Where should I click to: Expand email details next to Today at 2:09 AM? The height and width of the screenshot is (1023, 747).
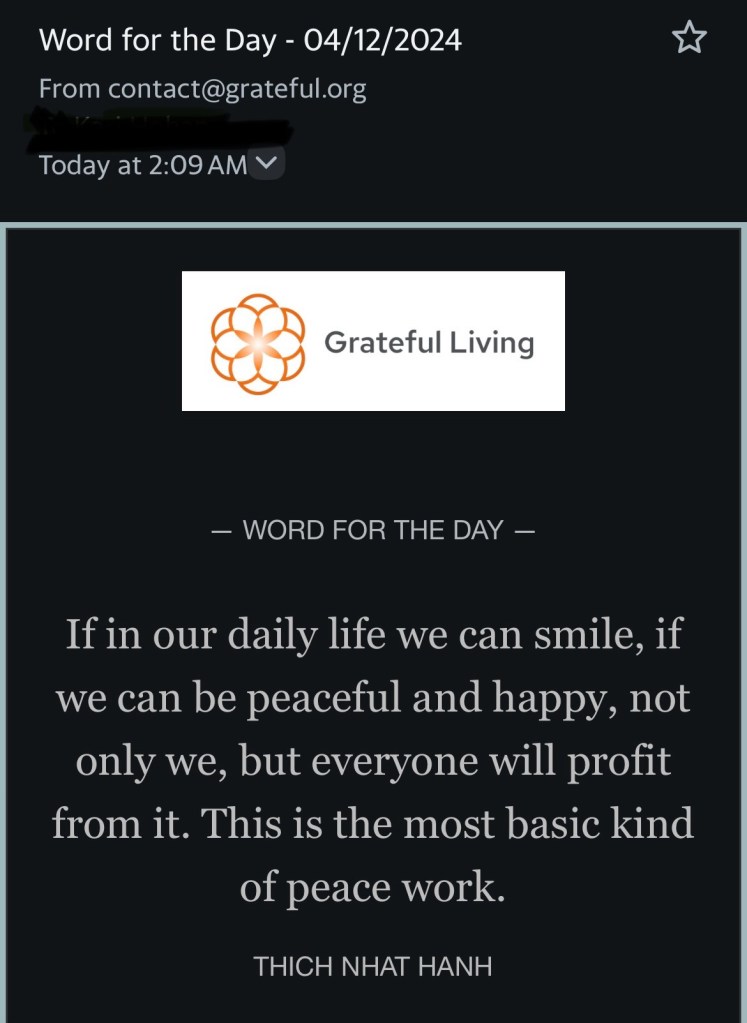pyautogui.click(x=266, y=163)
